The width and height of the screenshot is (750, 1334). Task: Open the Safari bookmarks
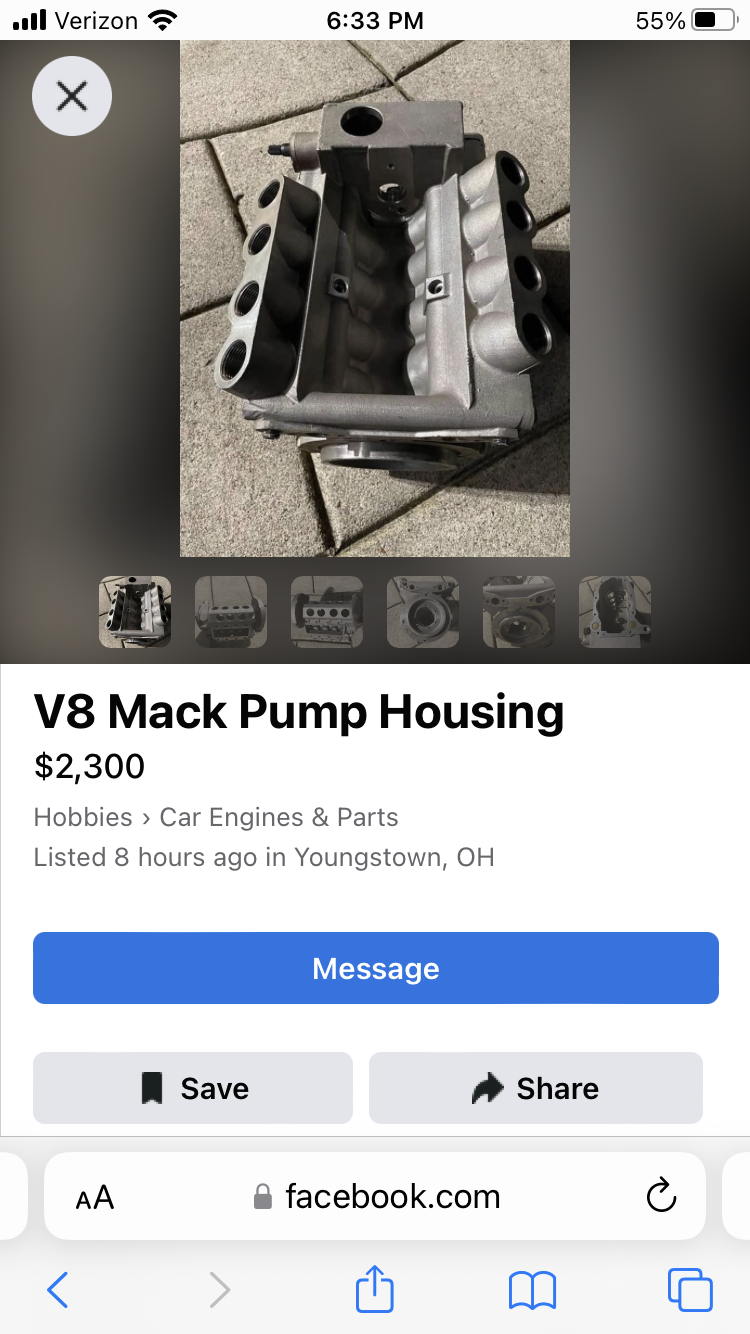click(x=532, y=1291)
